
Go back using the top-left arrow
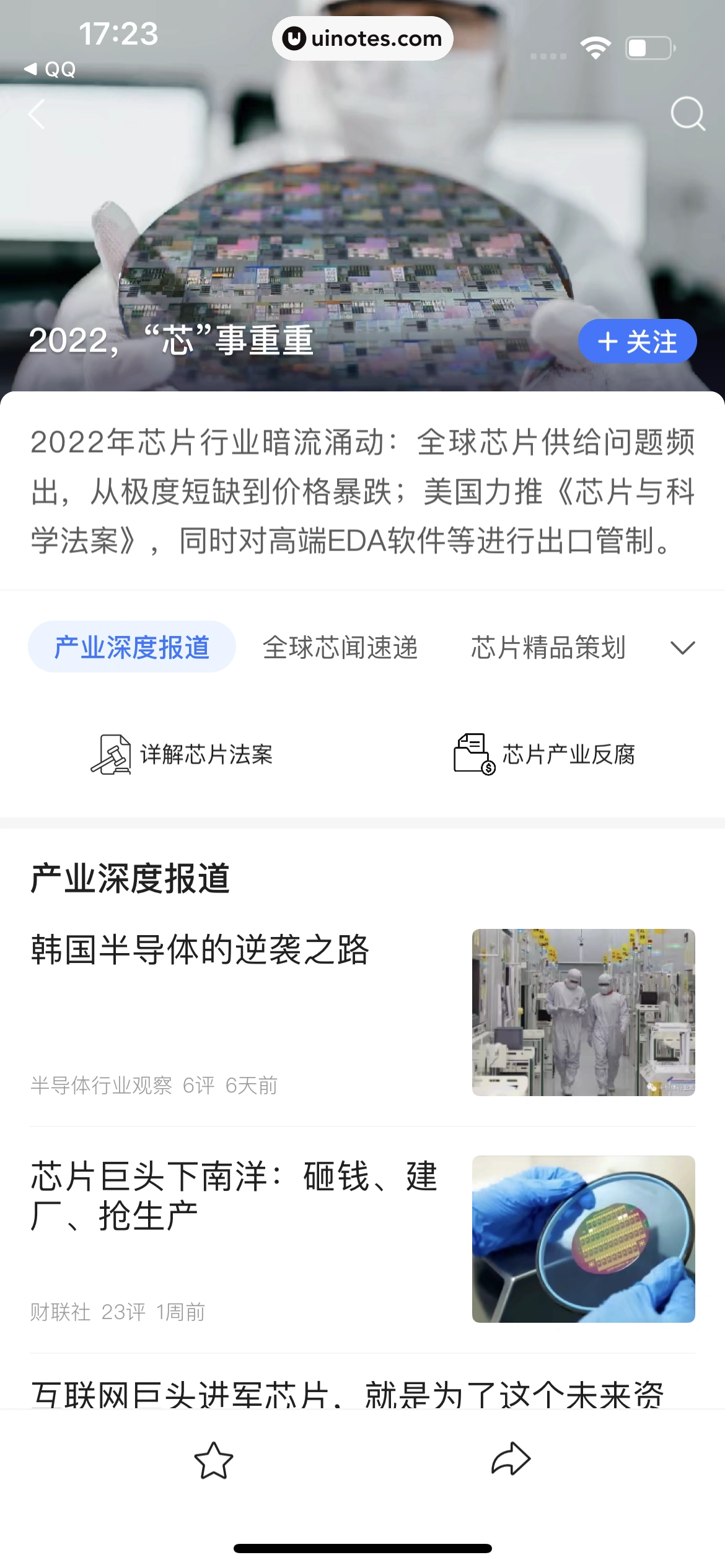click(37, 115)
